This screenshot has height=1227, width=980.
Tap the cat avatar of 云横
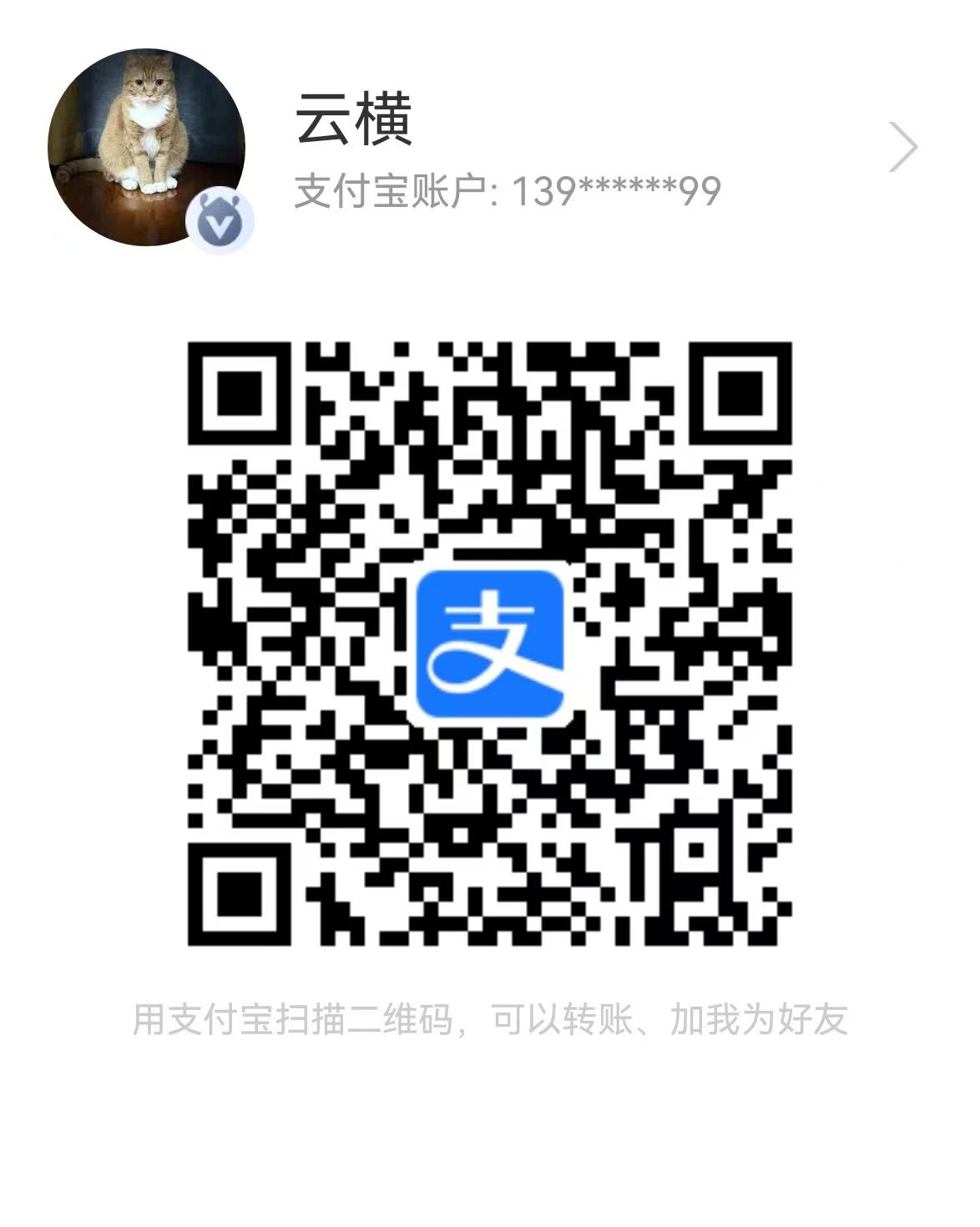(x=146, y=147)
